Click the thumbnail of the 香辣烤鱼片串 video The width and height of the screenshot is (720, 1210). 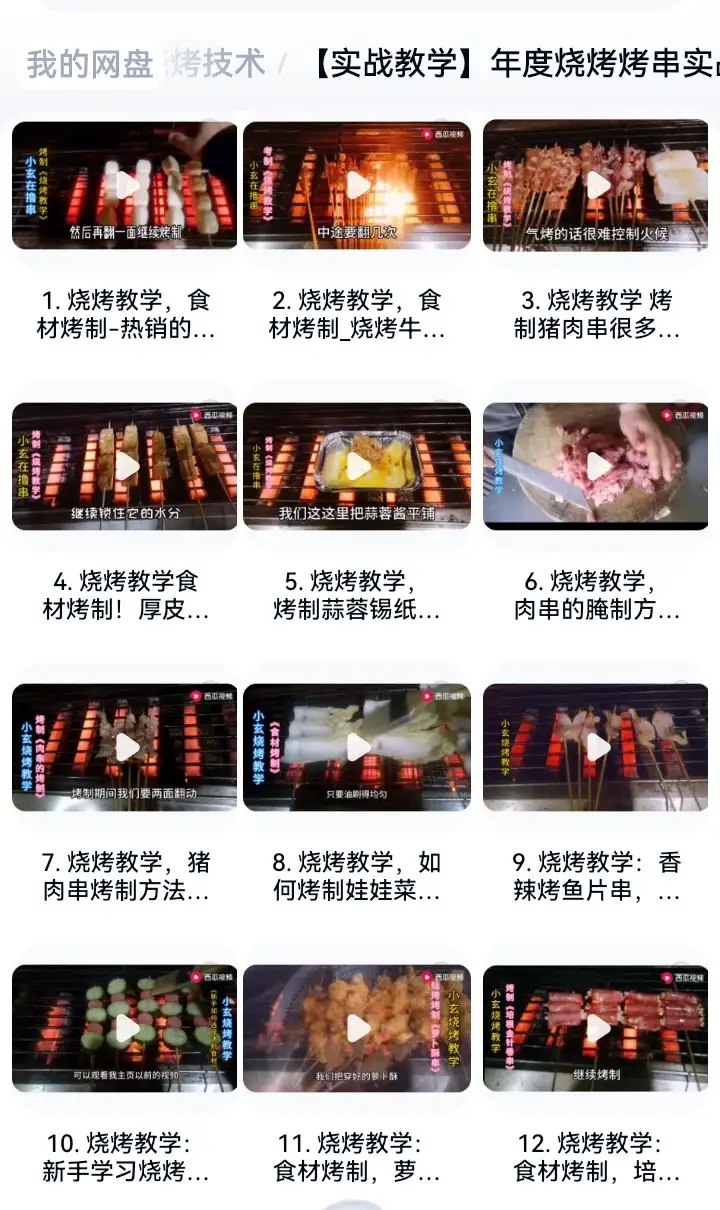coord(598,747)
